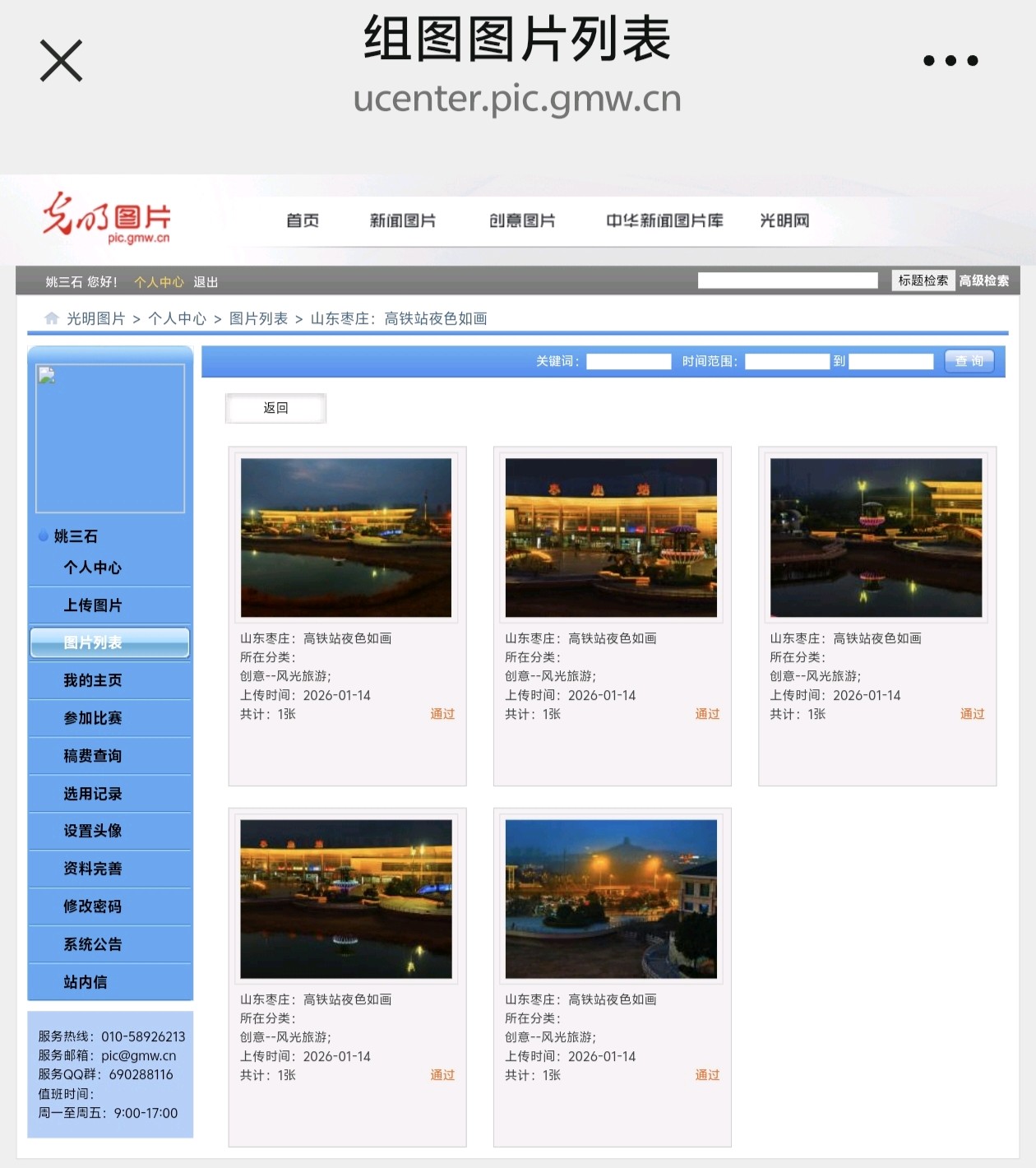Tap the 标题检索 search button

923,280
